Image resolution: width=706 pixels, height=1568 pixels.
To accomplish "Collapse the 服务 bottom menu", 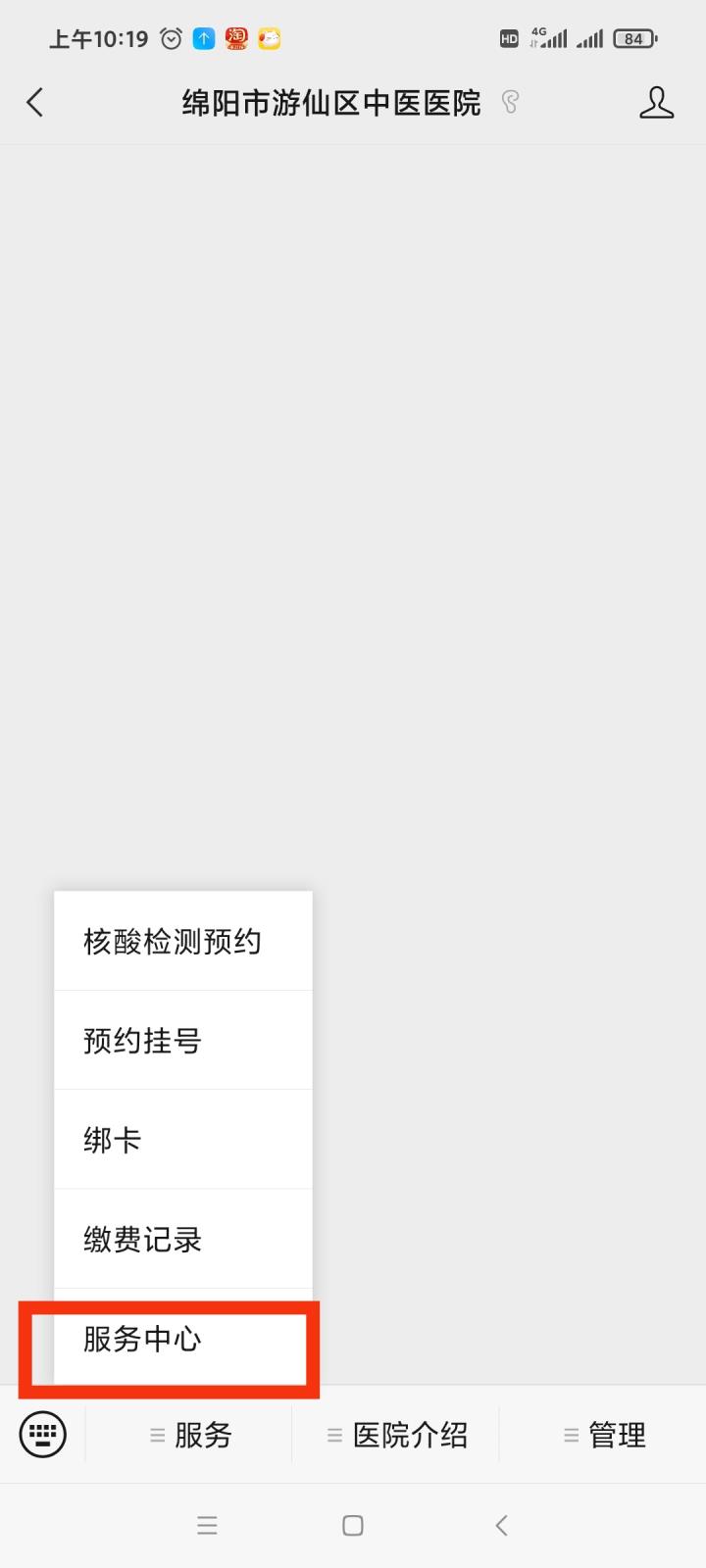I will tap(190, 1435).
